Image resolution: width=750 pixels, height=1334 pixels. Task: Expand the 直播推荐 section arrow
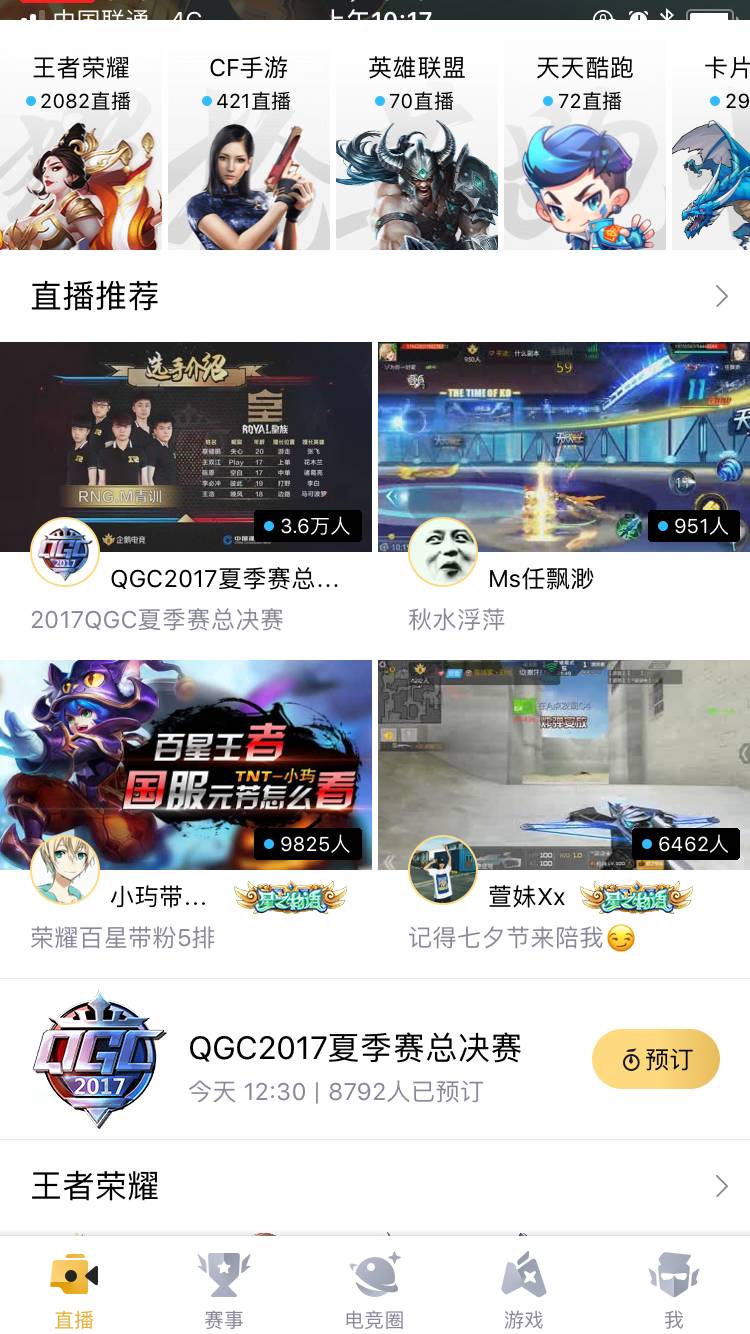click(721, 296)
